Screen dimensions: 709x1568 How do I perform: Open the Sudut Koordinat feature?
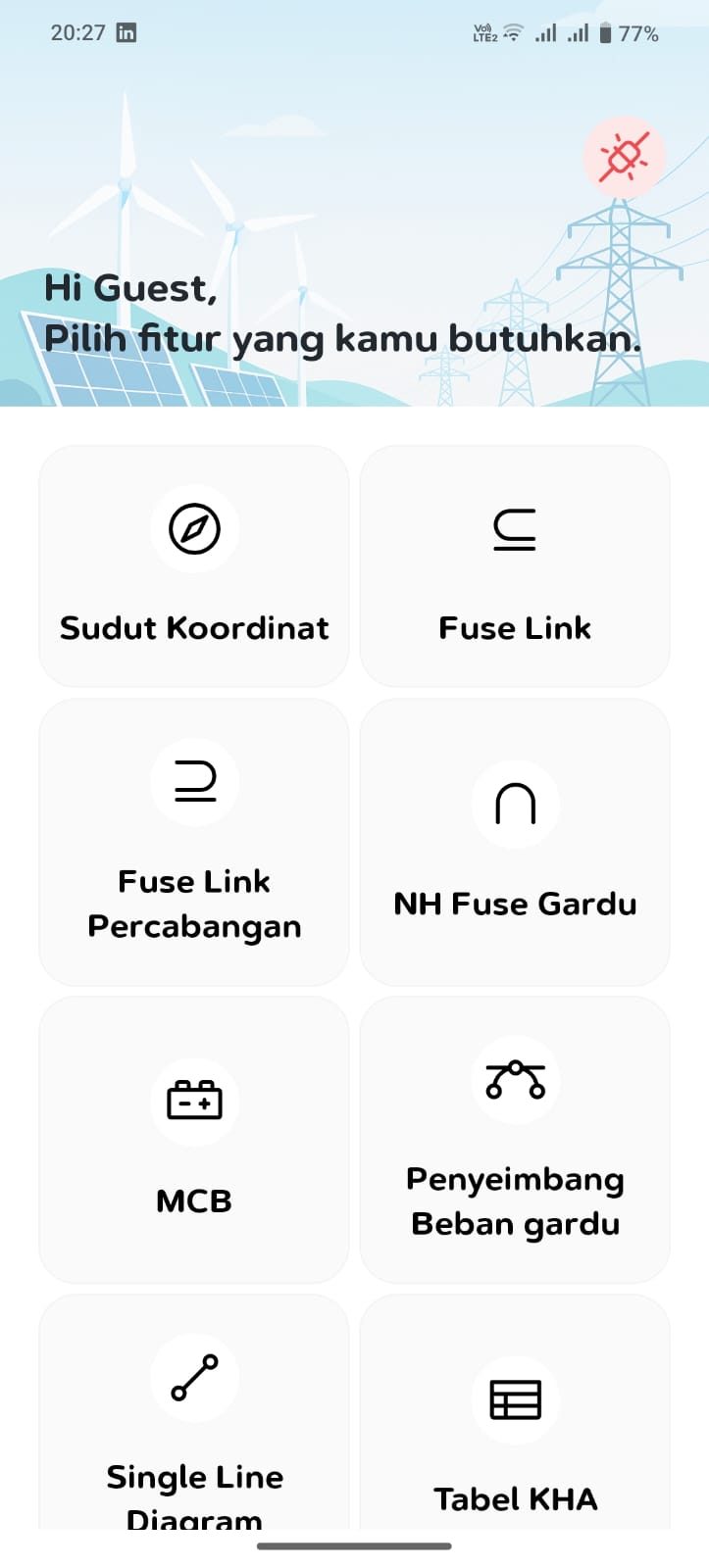coord(194,566)
